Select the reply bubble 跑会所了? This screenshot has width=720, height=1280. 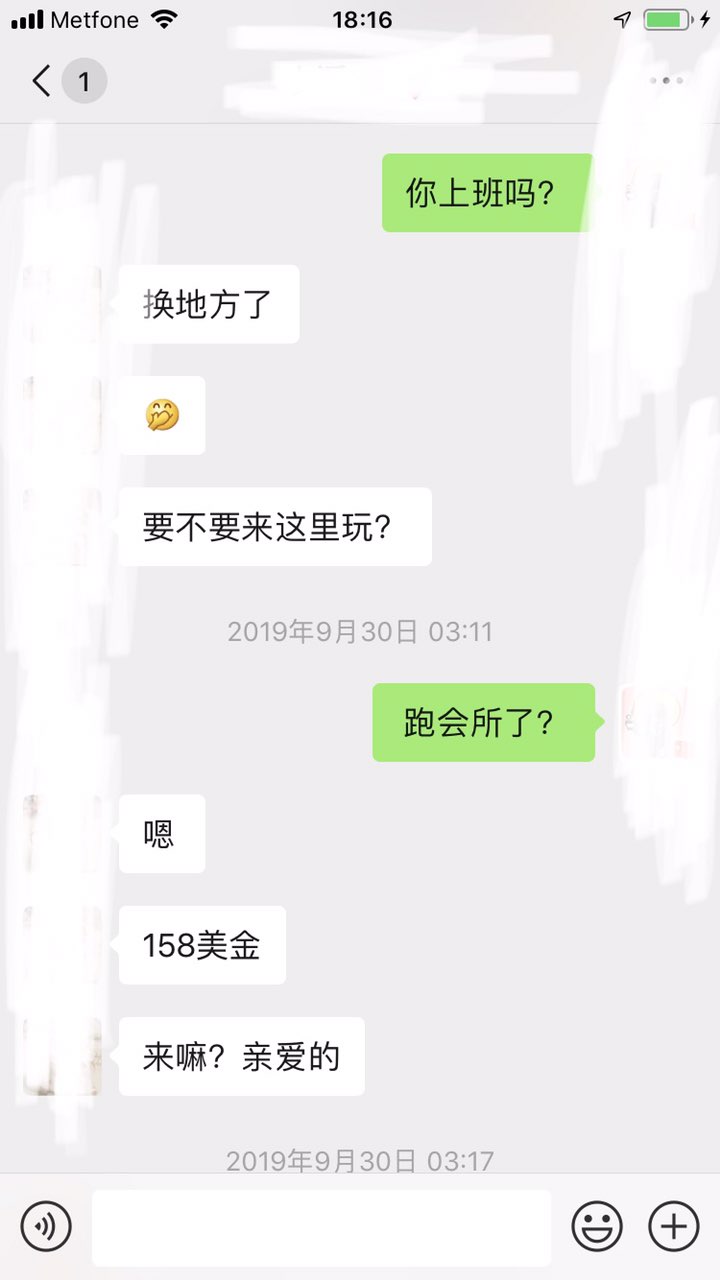(x=483, y=723)
